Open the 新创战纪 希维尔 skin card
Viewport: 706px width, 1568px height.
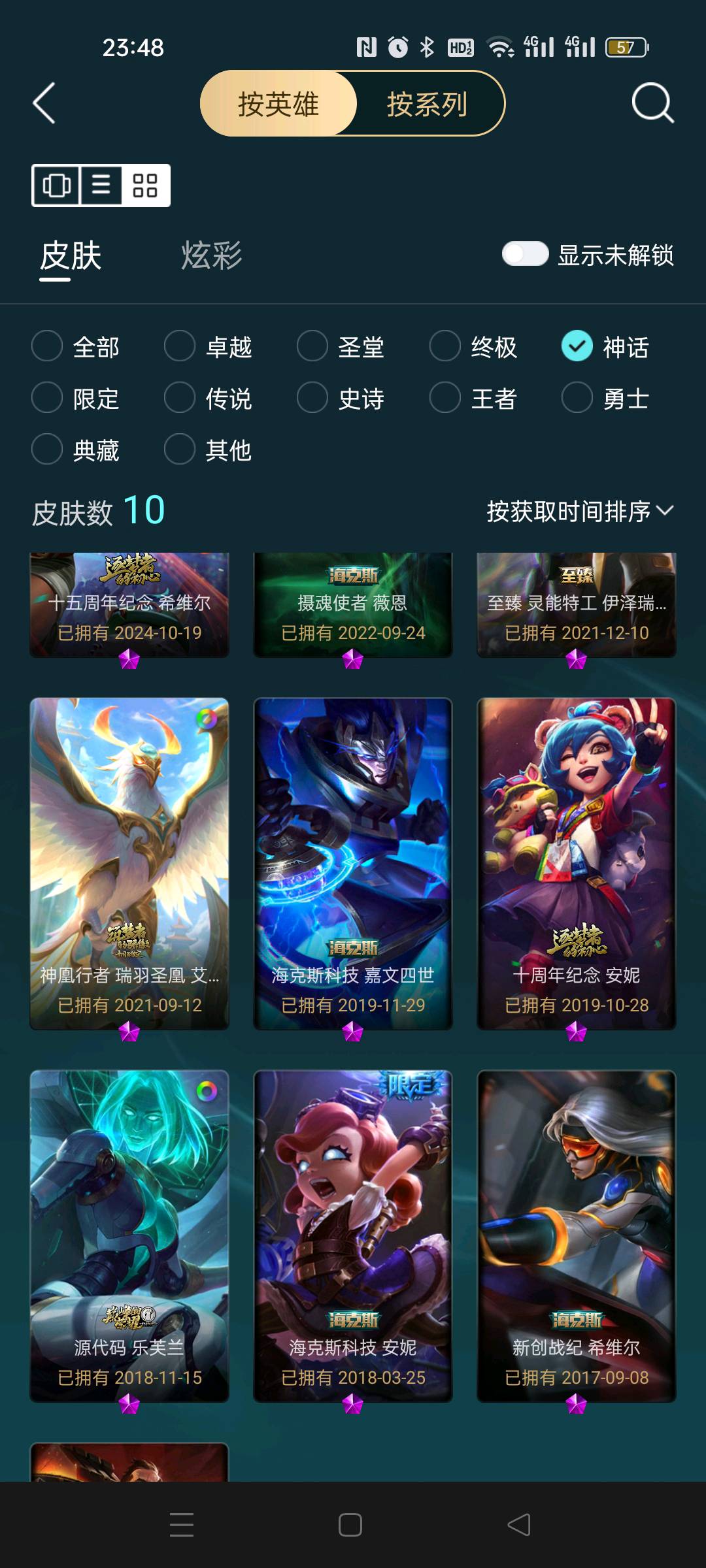pos(576,1235)
